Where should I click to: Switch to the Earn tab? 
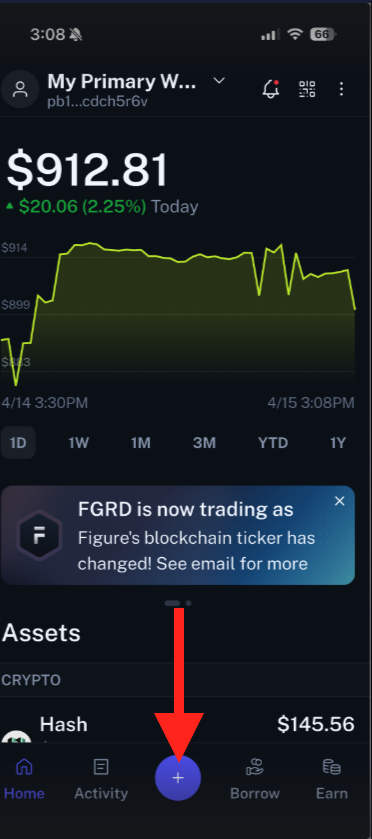pyautogui.click(x=331, y=779)
